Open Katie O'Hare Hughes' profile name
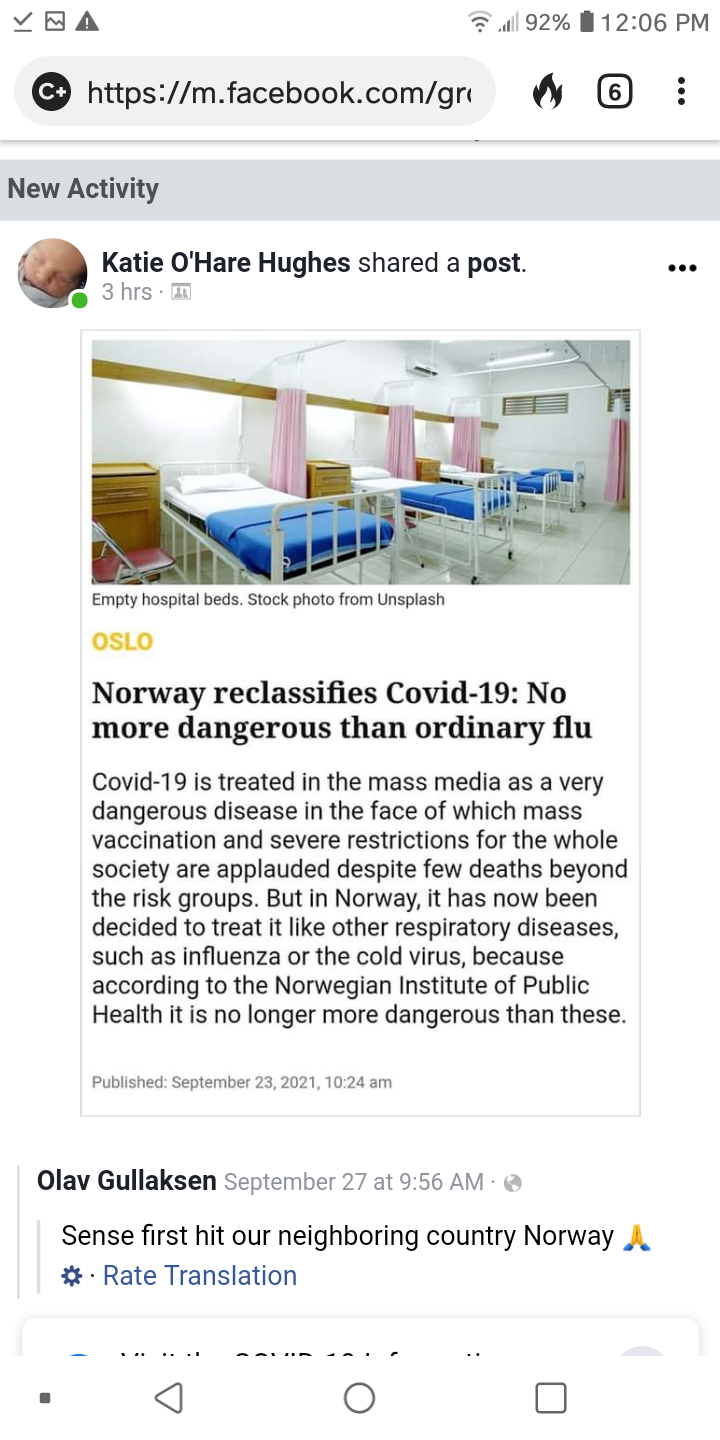This screenshot has width=720, height=1440. [x=226, y=263]
